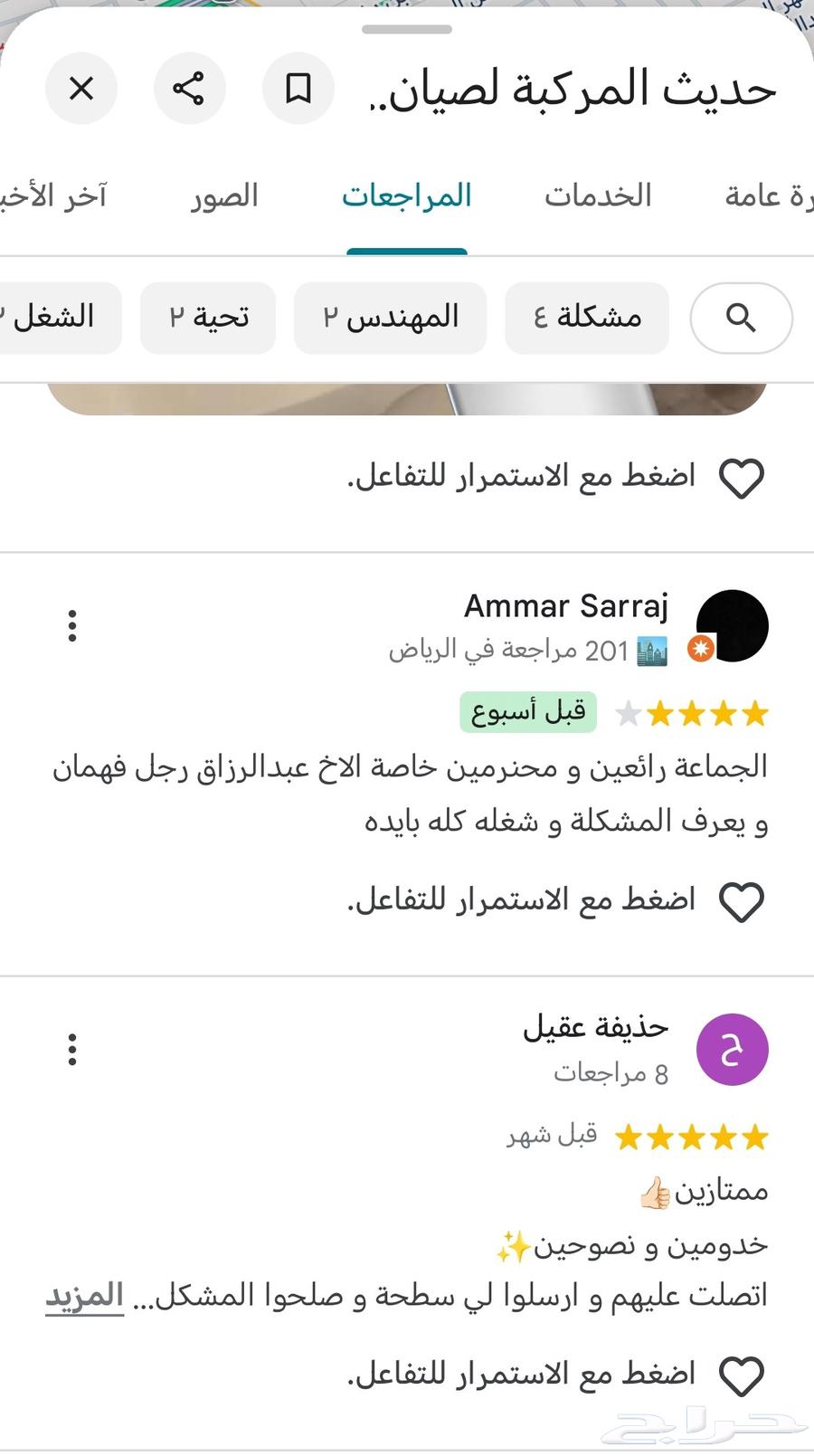
Task: Open the options menu for حذيفة عقيل's review
Action: tap(71, 1048)
